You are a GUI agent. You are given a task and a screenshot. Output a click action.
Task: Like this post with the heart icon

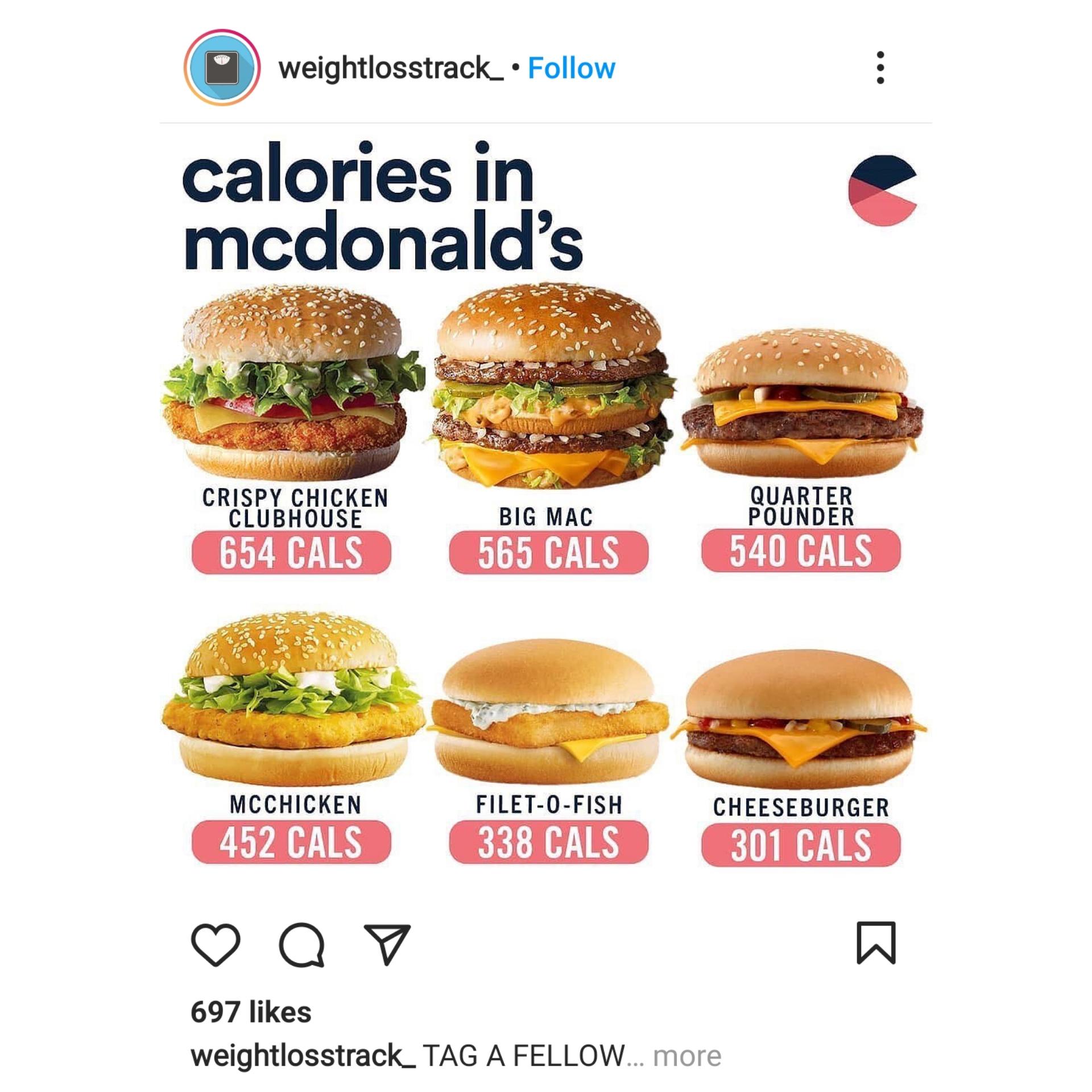pyautogui.click(x=216, y=945)
